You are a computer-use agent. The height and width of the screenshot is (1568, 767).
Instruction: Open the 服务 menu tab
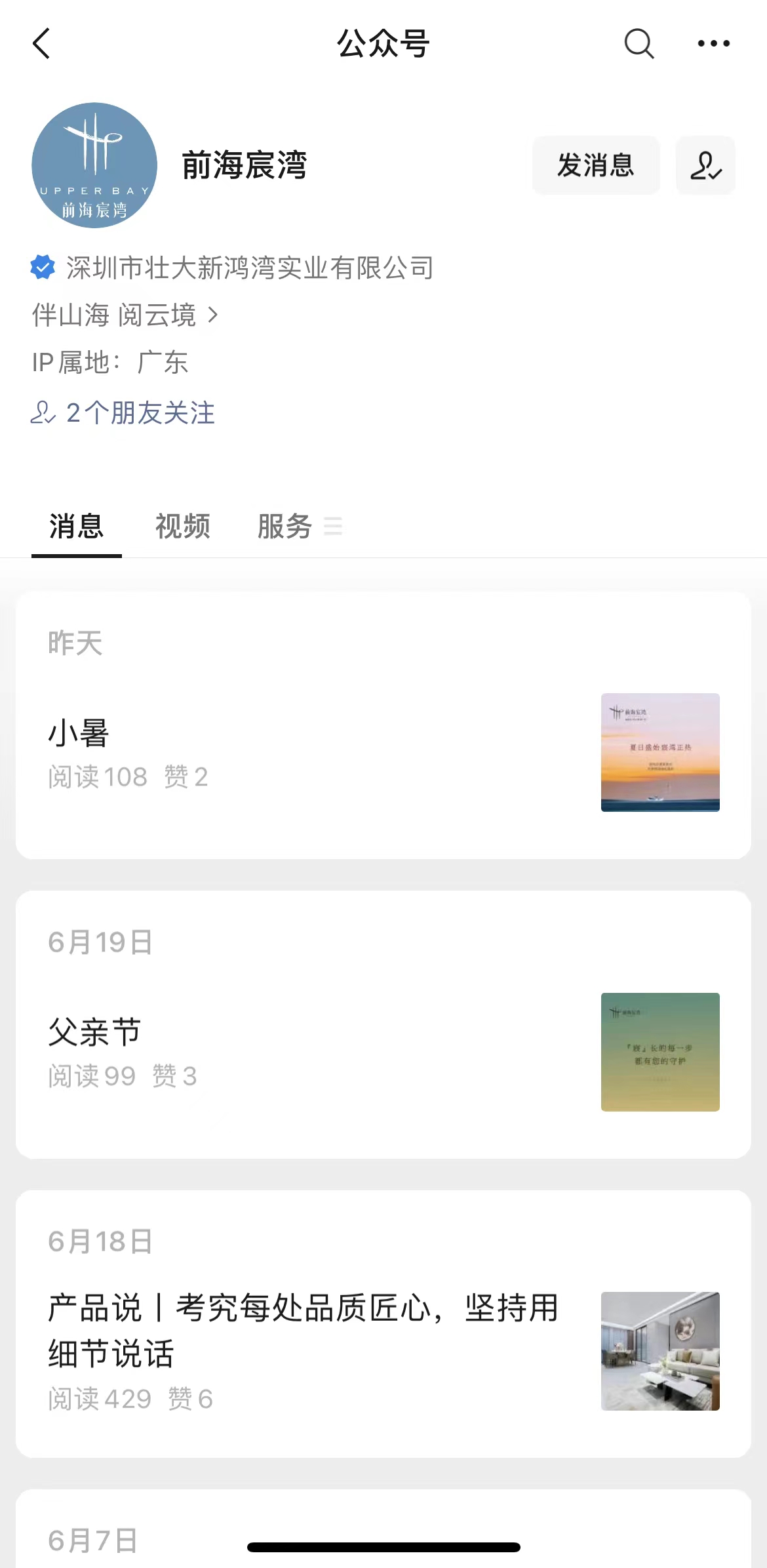pyautogui.click(x=298, y=527)
